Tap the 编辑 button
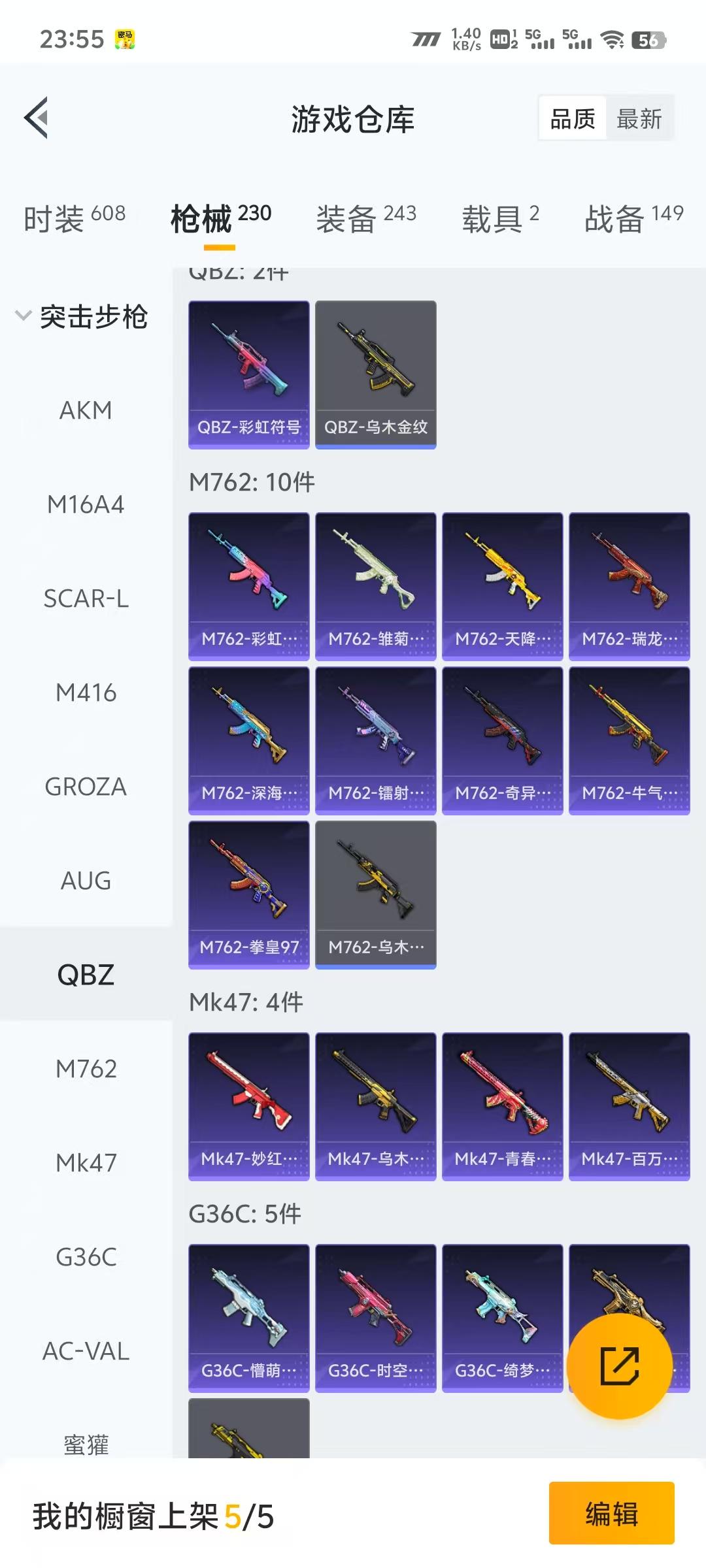Viewport: 706px width, 1568px height. pyautogui.click(x=611, y=1513)
